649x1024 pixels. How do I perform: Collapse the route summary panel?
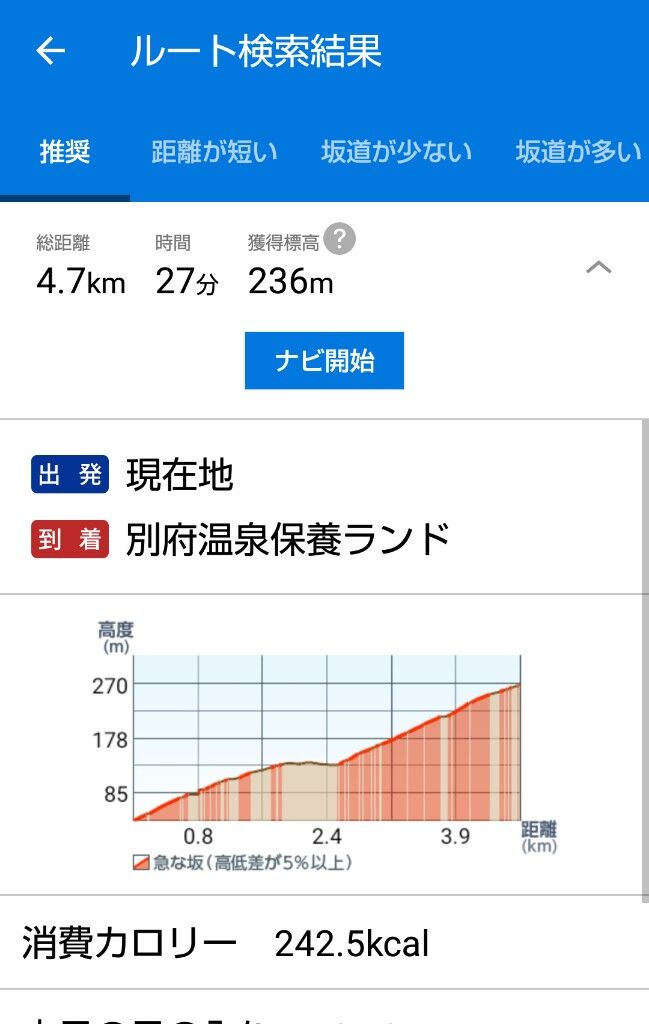coord(598,267)
